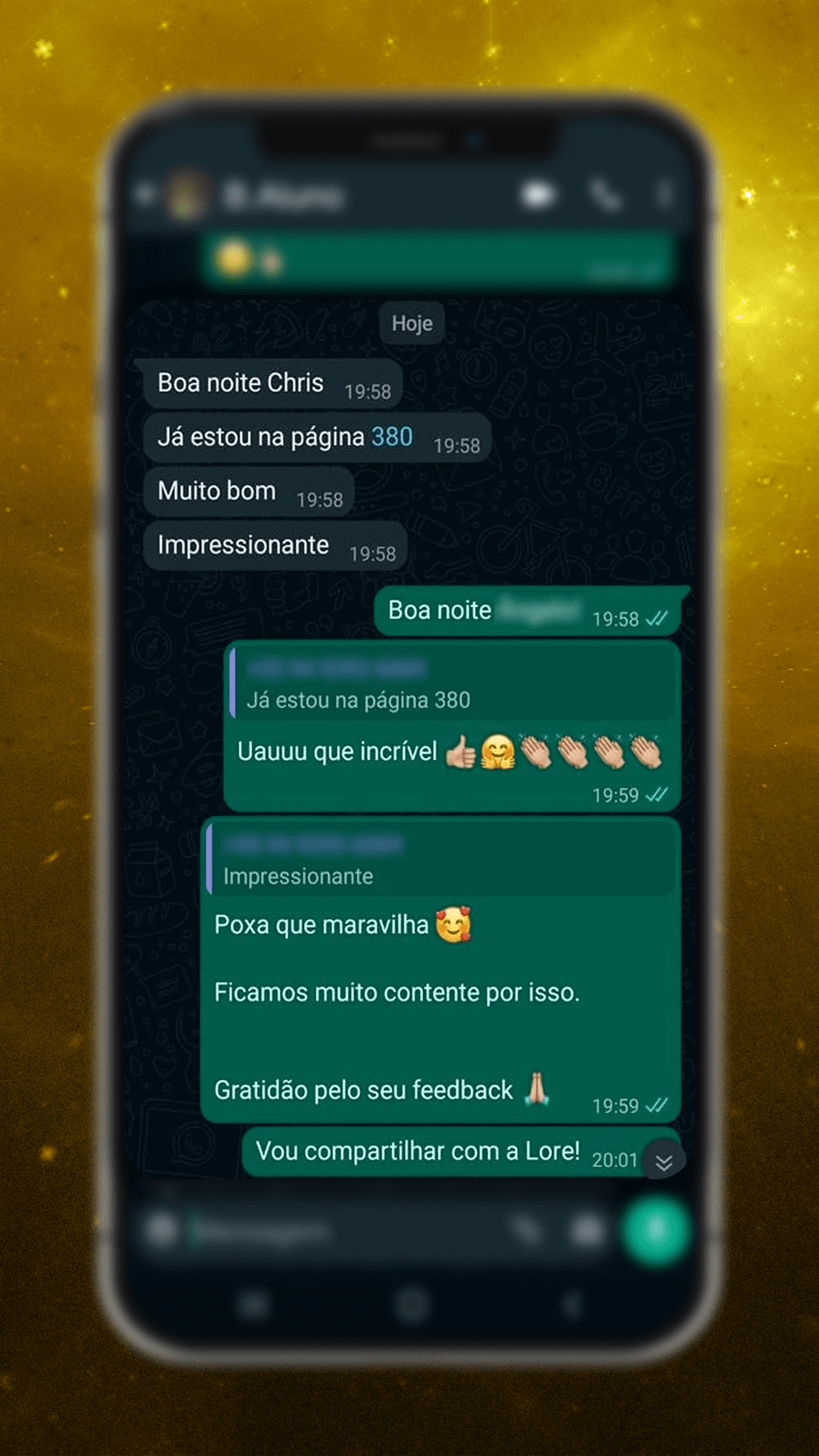Start a video call from the top bar
This screenshot has height=1456, width=819.
(538, 193)
